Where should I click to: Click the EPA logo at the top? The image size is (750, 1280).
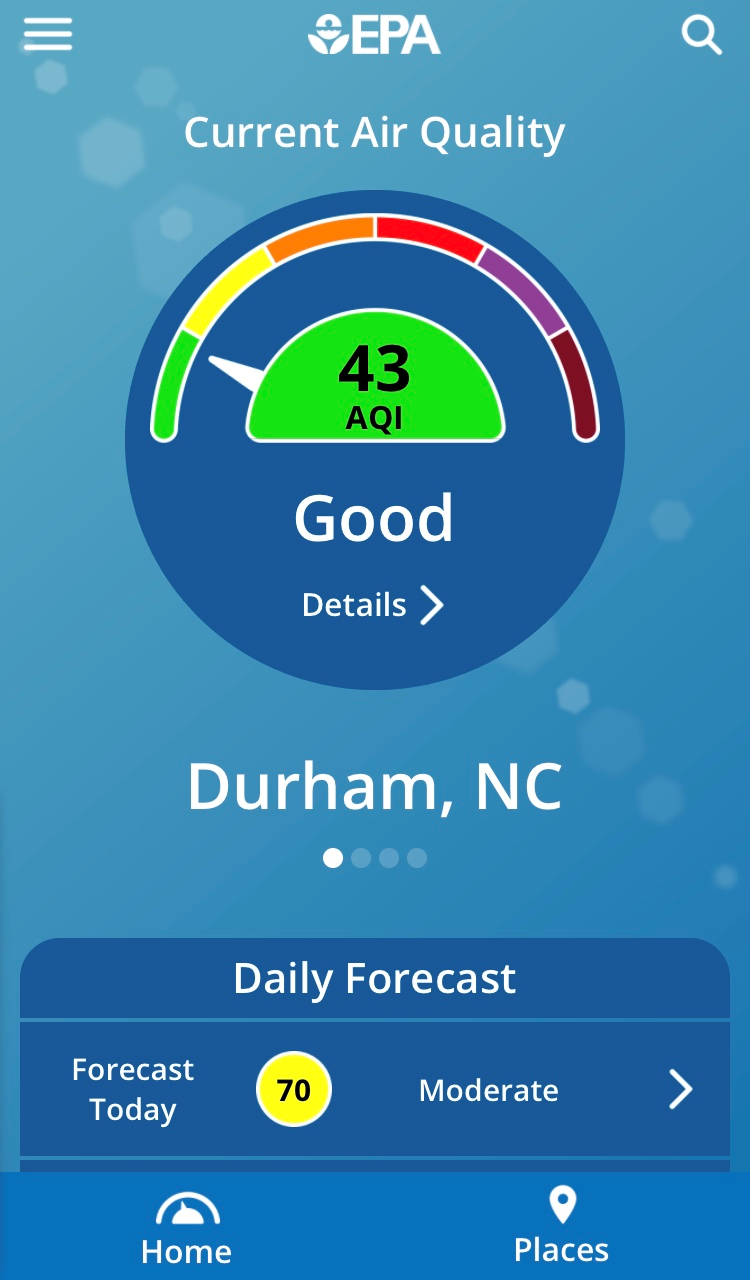[x=373, y=34]
